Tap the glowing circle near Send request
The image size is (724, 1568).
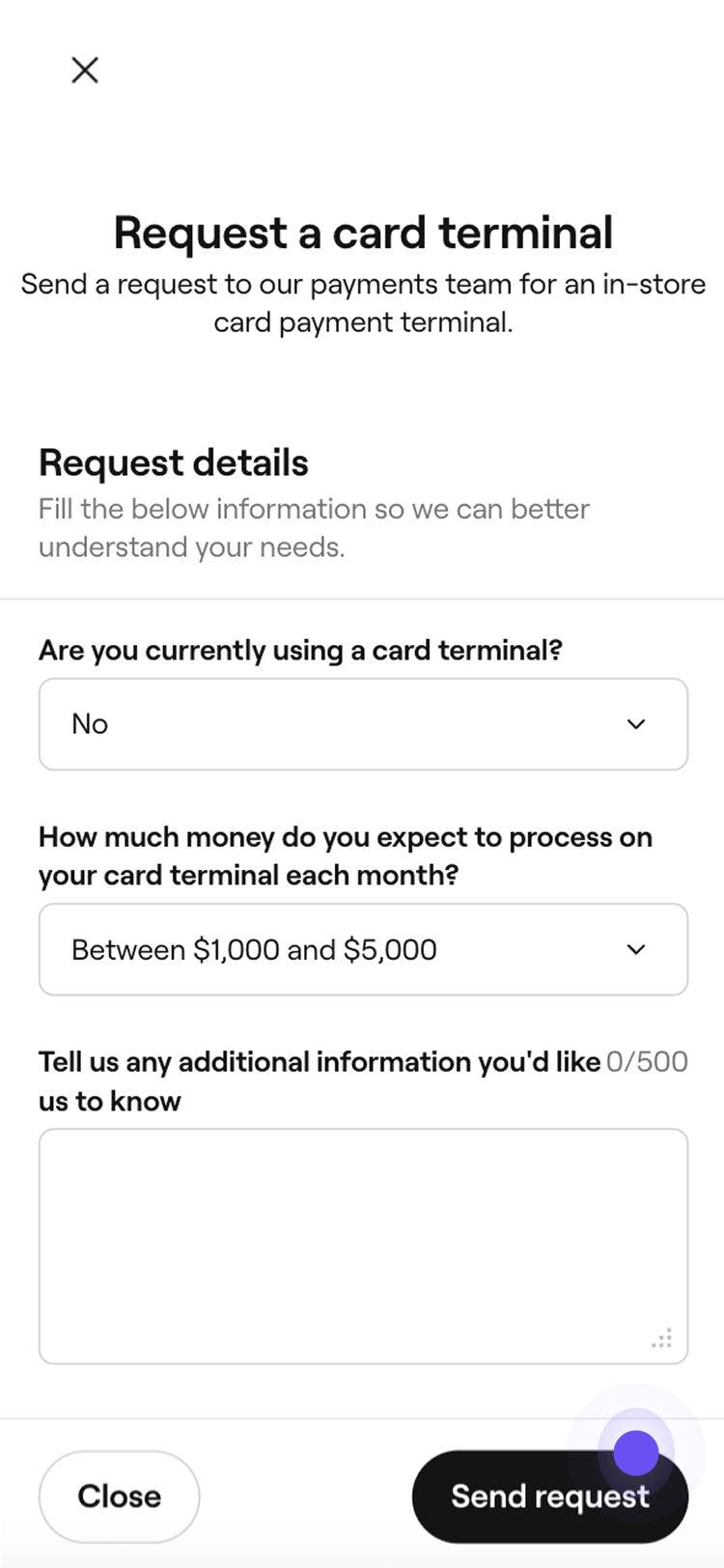point(636,1451)
